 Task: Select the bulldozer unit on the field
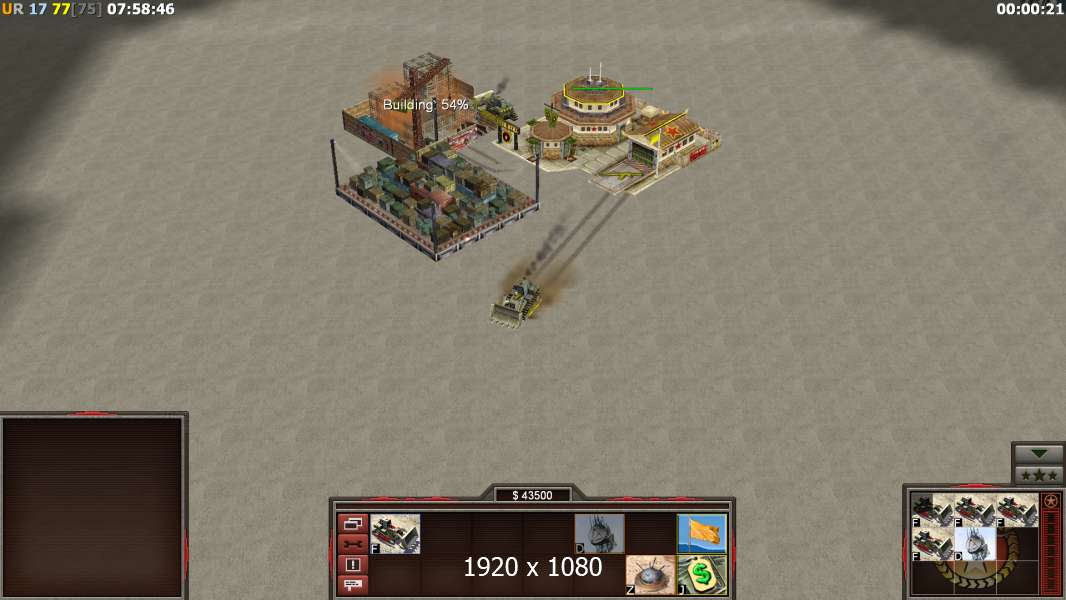pyautogui.click(x=518, y=303)
